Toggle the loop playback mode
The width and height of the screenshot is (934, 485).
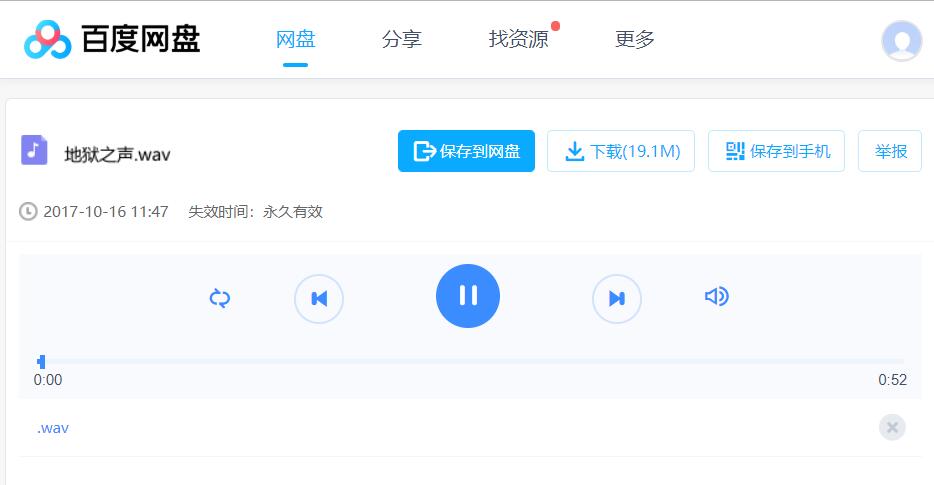click(220, 298)
